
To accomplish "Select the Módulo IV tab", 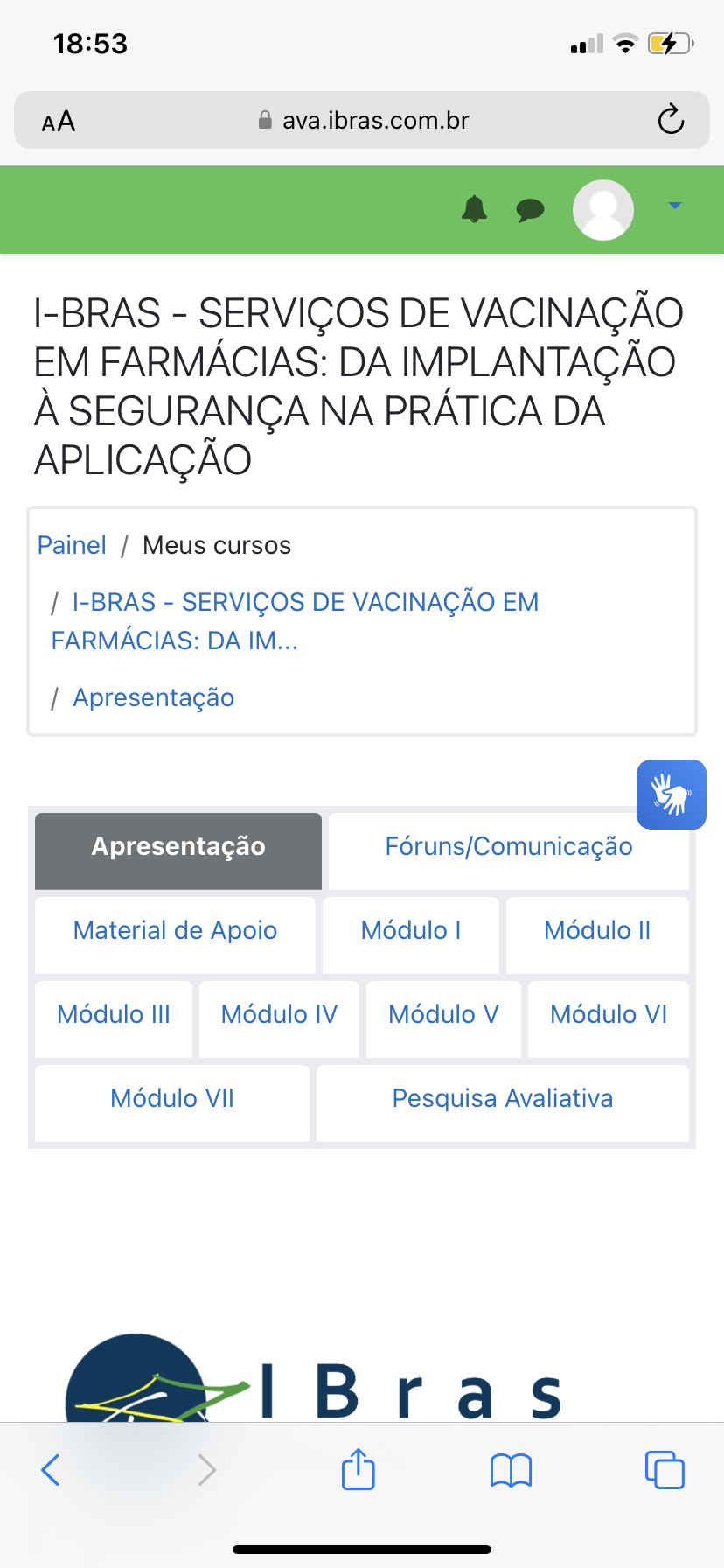I will pyautogui.click(x=279, y=1014).
